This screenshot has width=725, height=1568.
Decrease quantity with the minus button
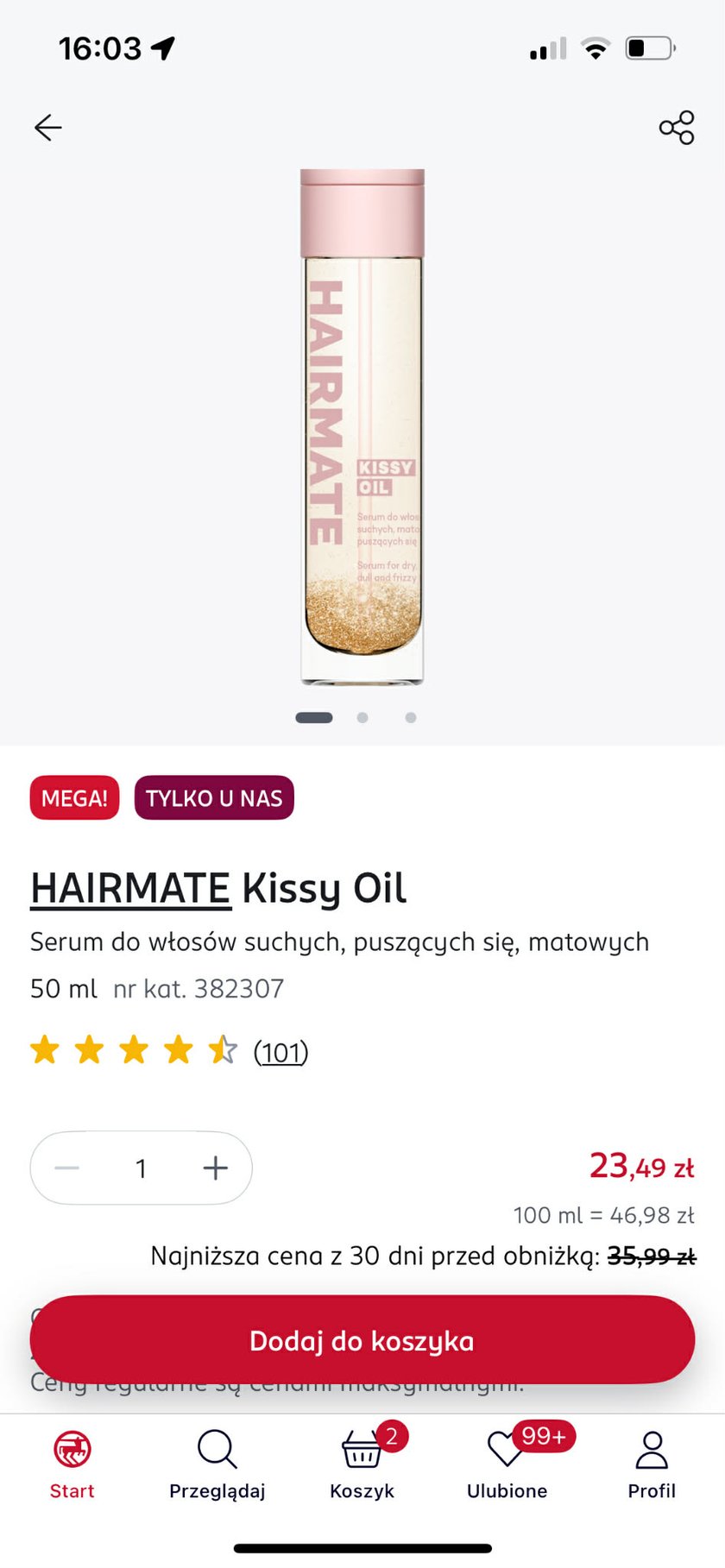(x=66, y=1168)
